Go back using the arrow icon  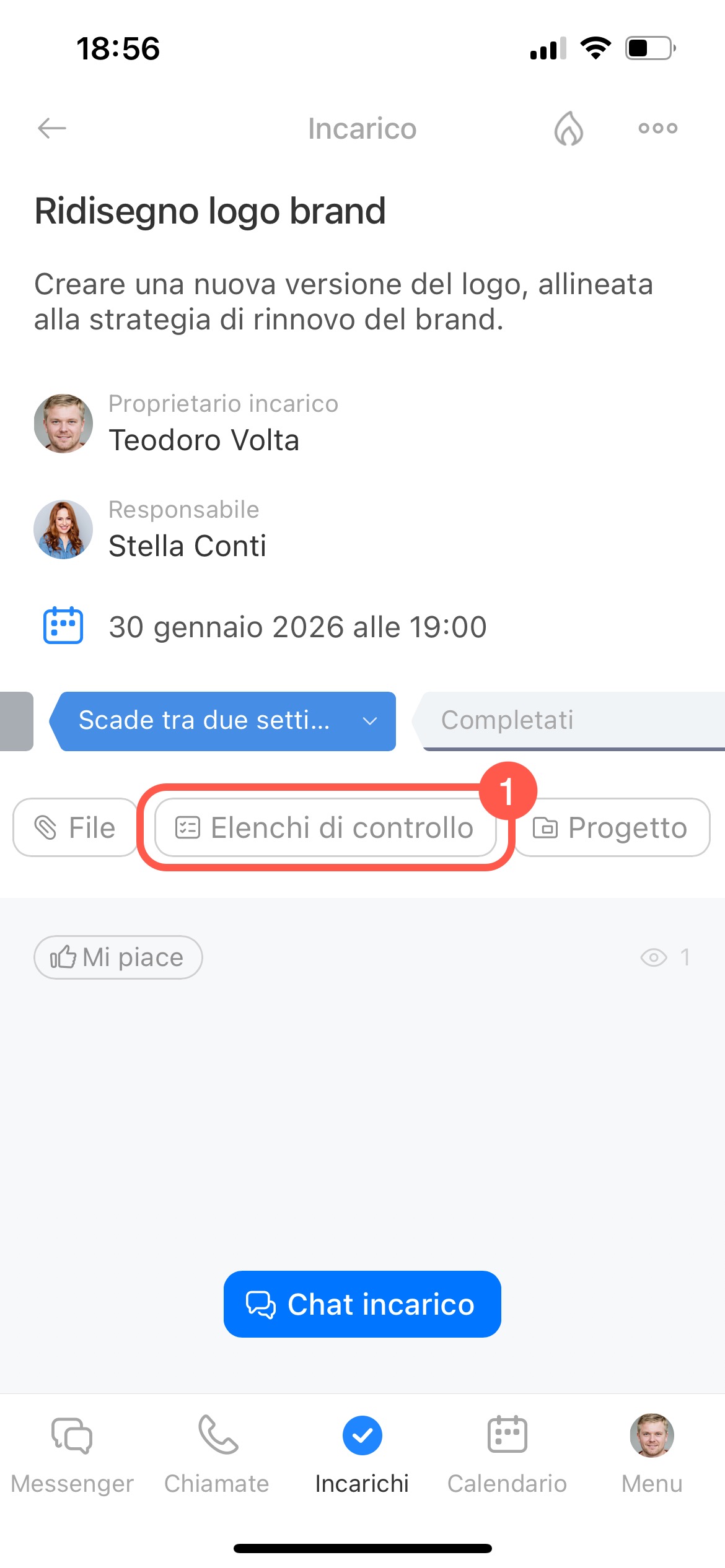52,128
